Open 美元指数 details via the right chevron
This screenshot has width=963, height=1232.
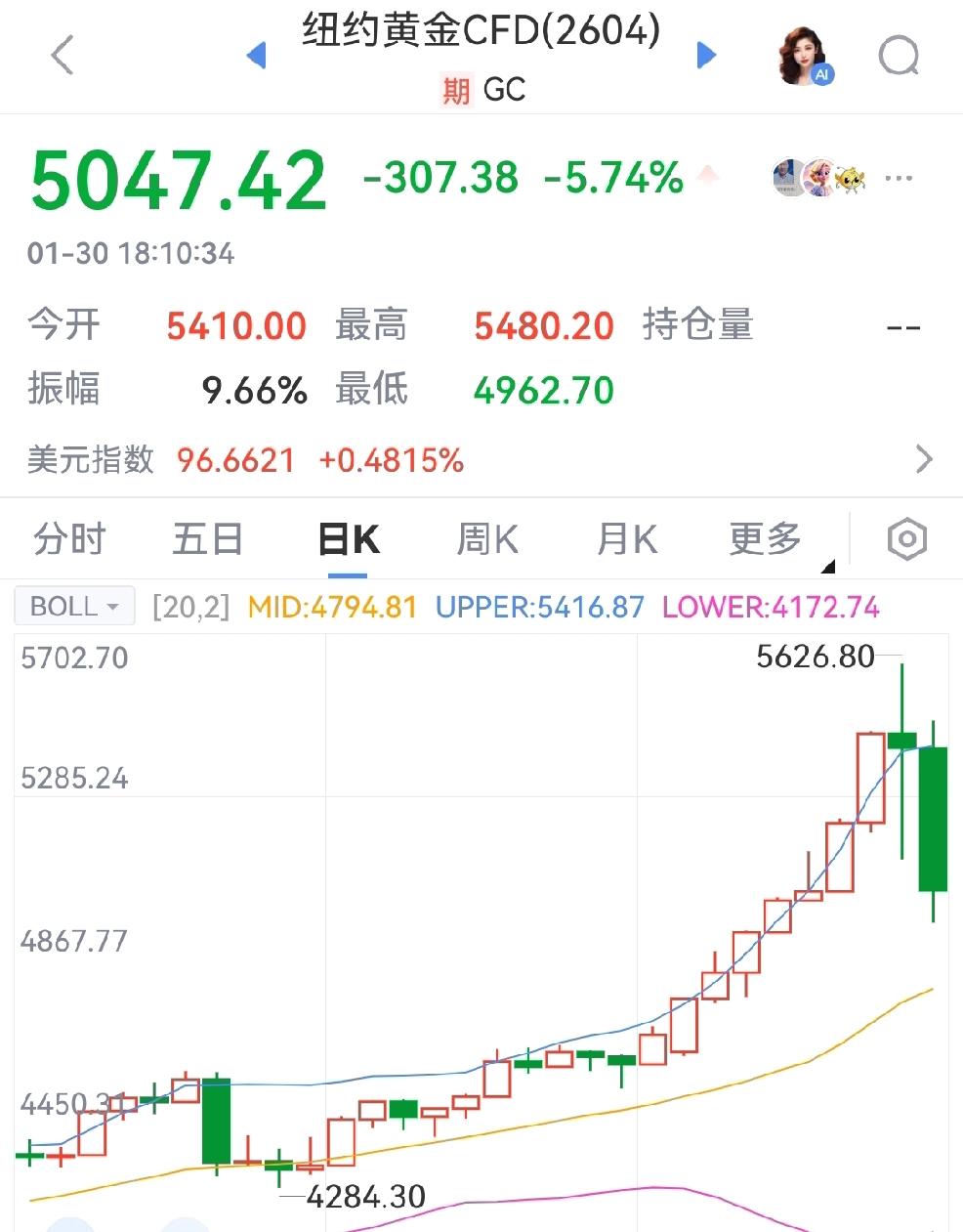pos(922,458)
